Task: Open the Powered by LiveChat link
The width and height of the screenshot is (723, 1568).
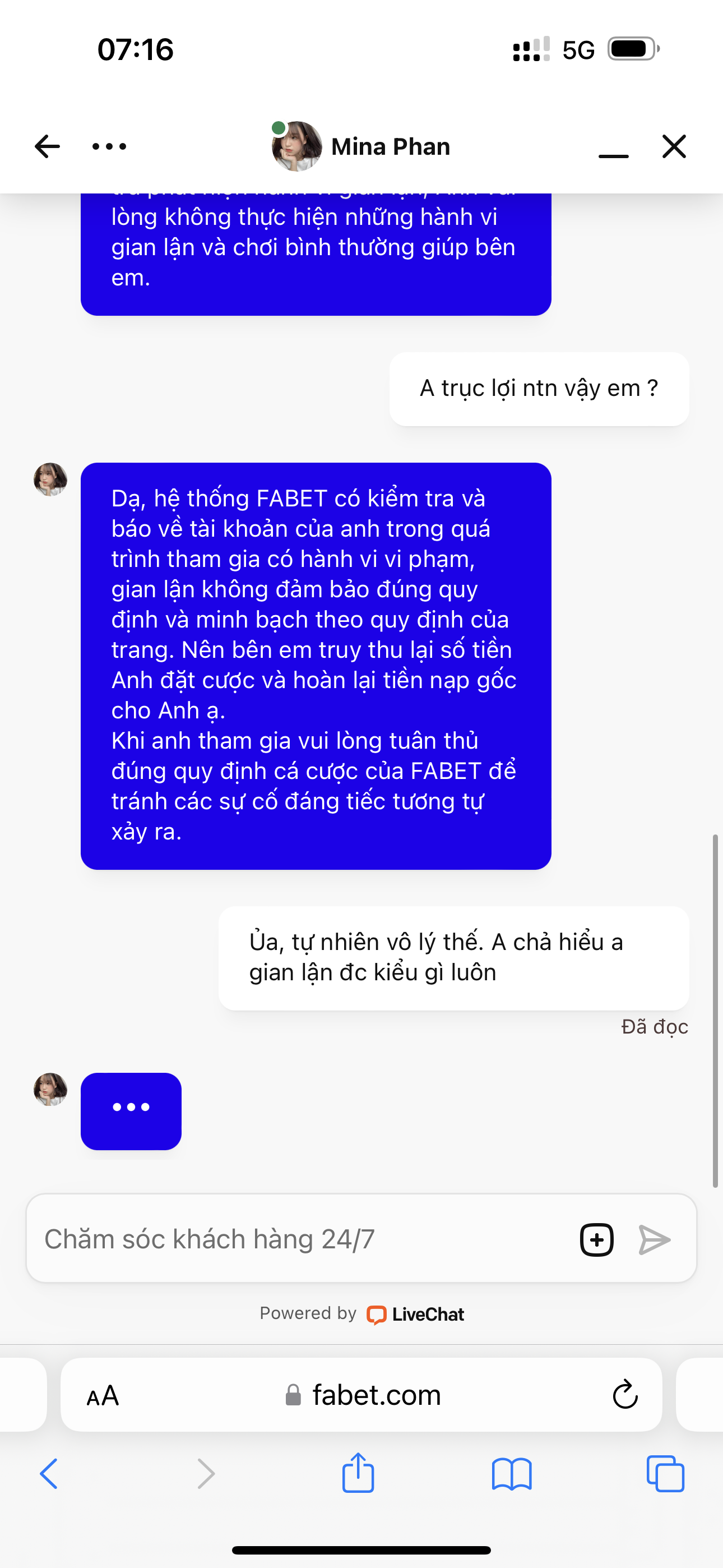Action: pyautogui.click(x=416, y=1314)
